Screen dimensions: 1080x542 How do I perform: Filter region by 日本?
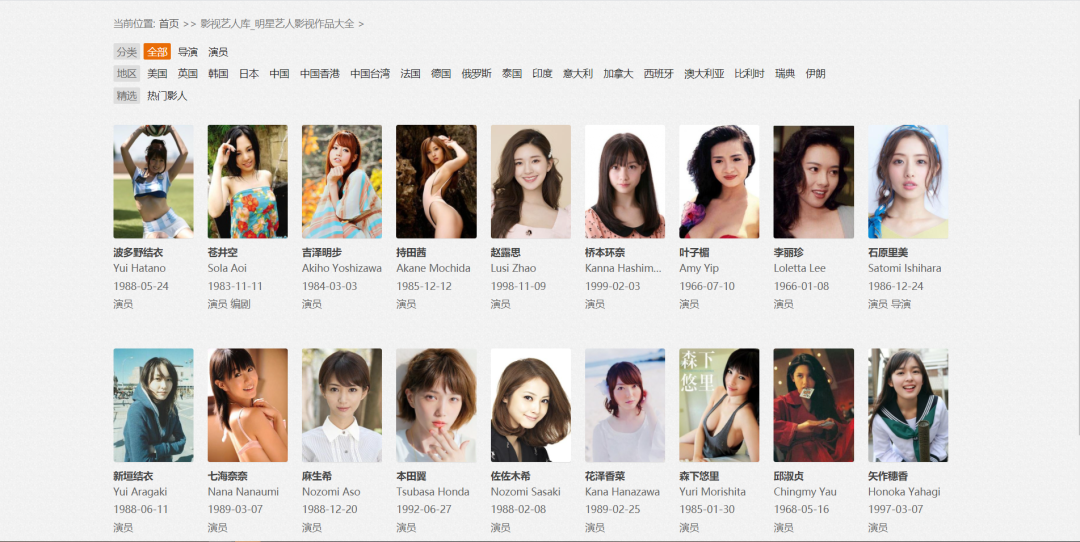(x=249, y=74)
